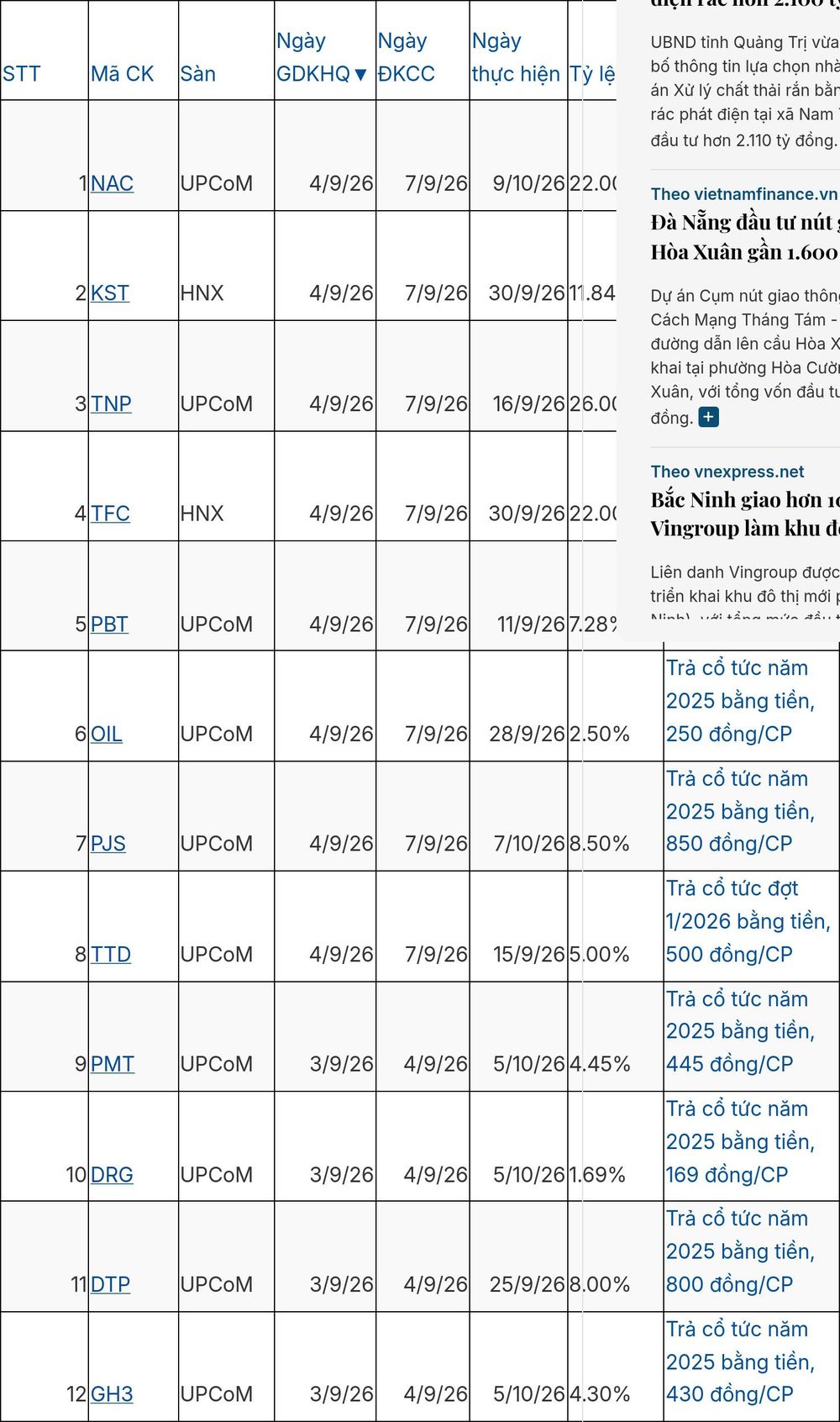Open TTD dividend event 500 đồng/CP
This screenshot has width=840, height=1422.
click(748, 921)
